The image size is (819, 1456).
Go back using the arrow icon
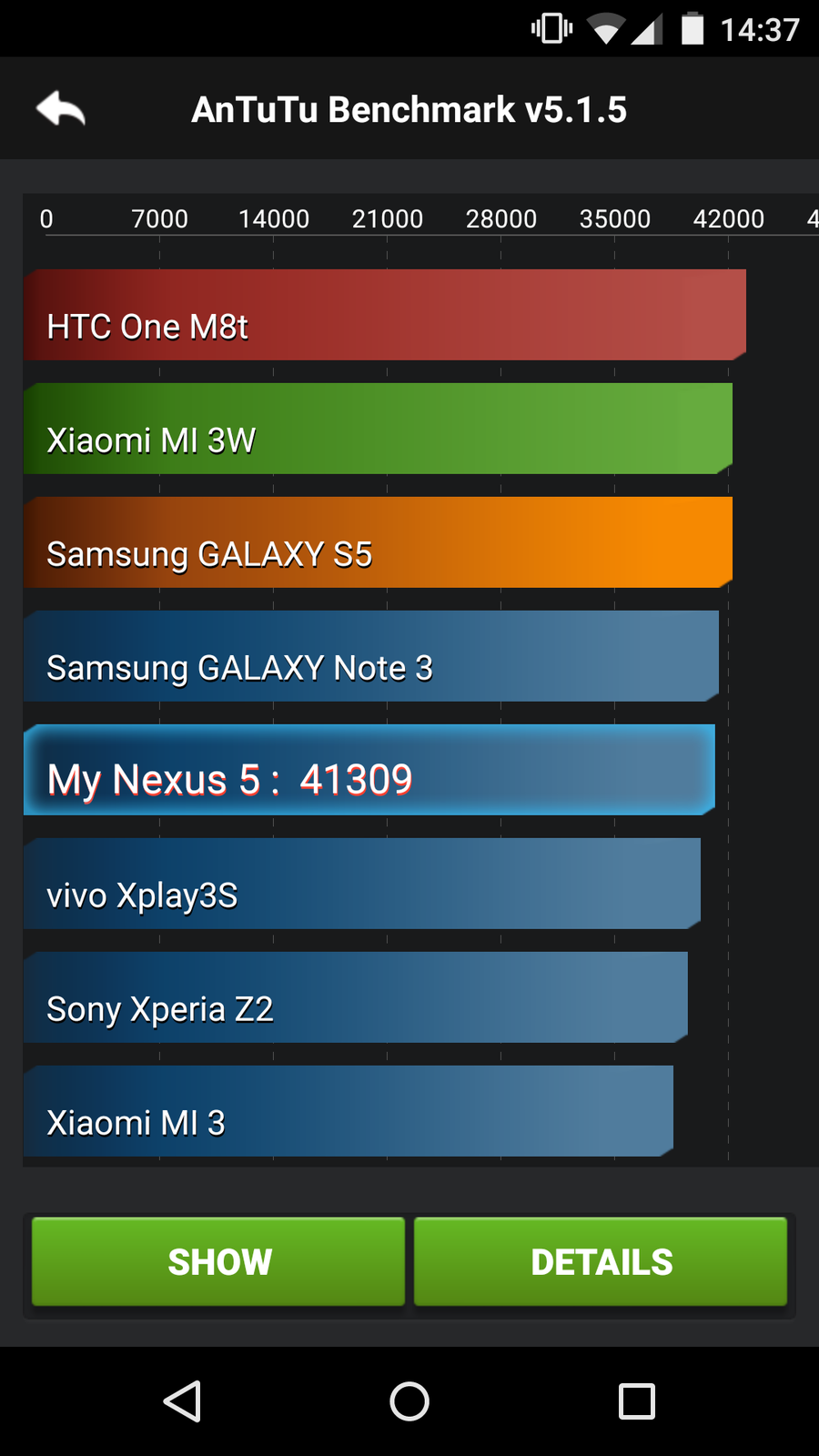tap(61, 109)
